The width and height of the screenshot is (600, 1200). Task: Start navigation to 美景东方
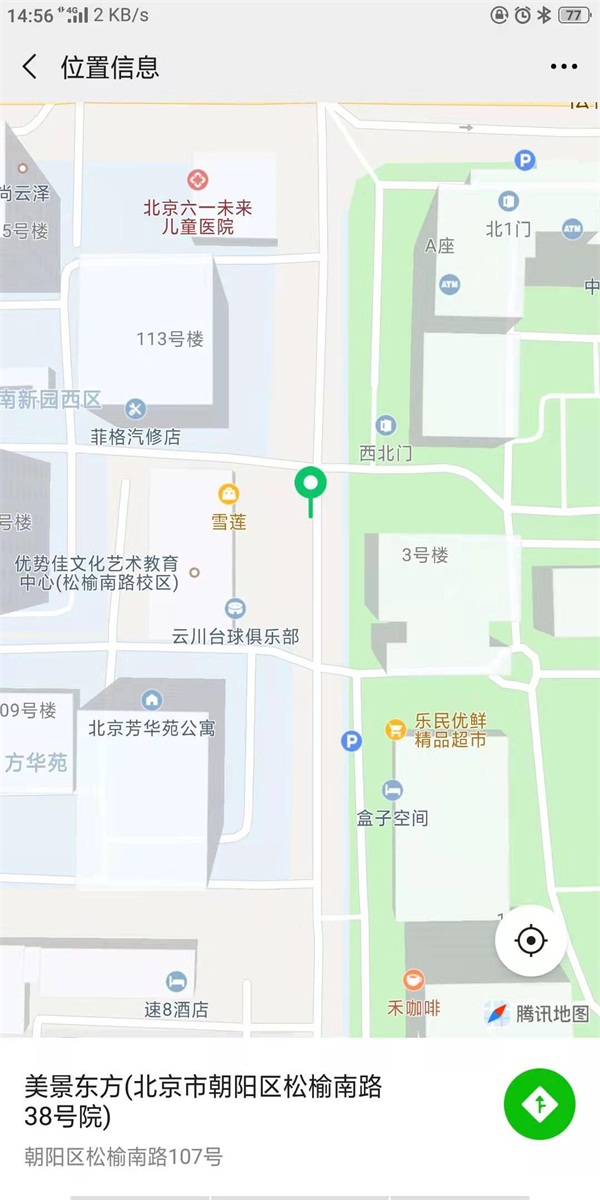click(540, 1104)
